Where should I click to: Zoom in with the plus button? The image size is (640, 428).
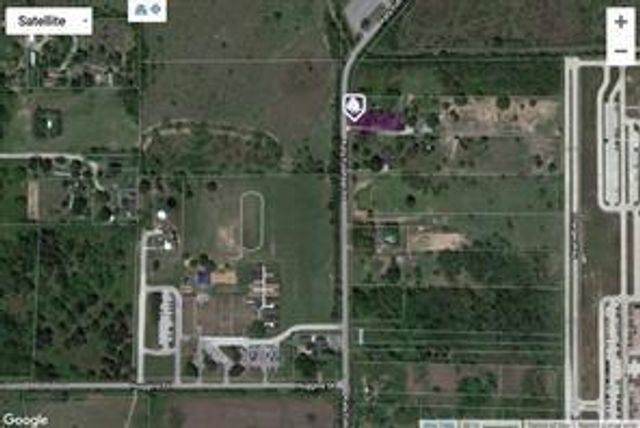[x=621, y=21]
